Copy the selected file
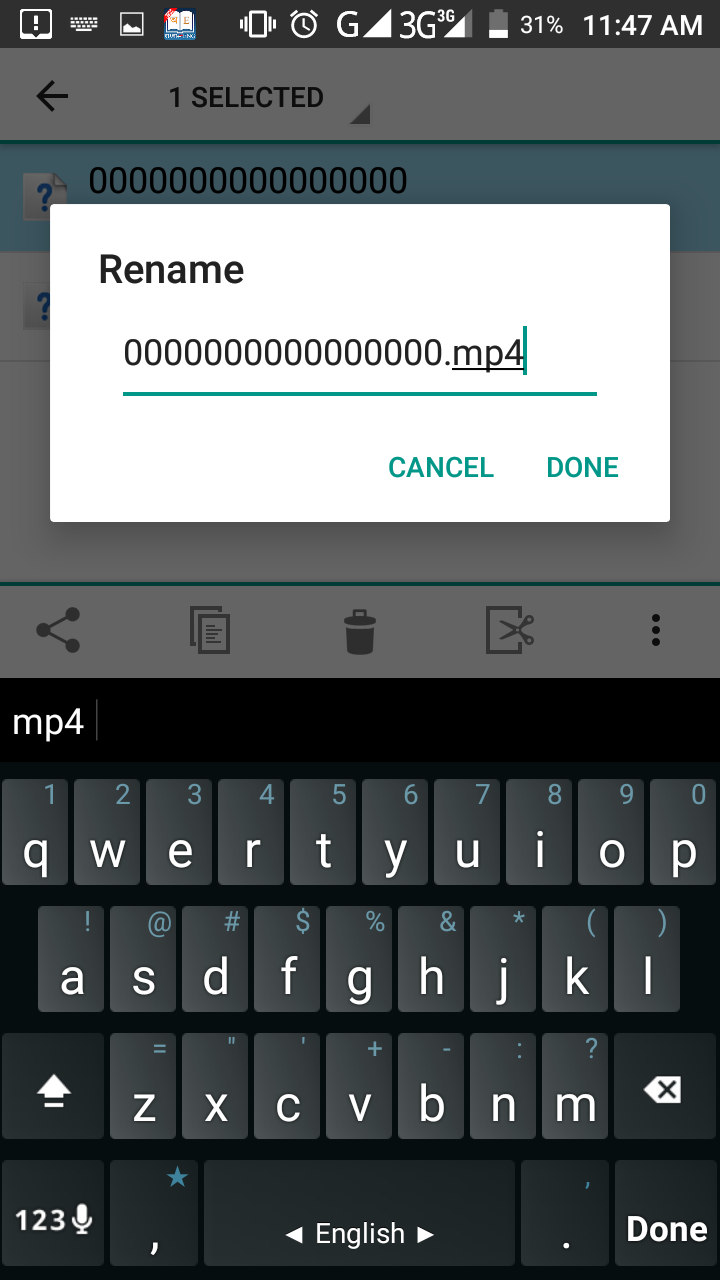The image size is (720, 1280). tap(210, 630)
